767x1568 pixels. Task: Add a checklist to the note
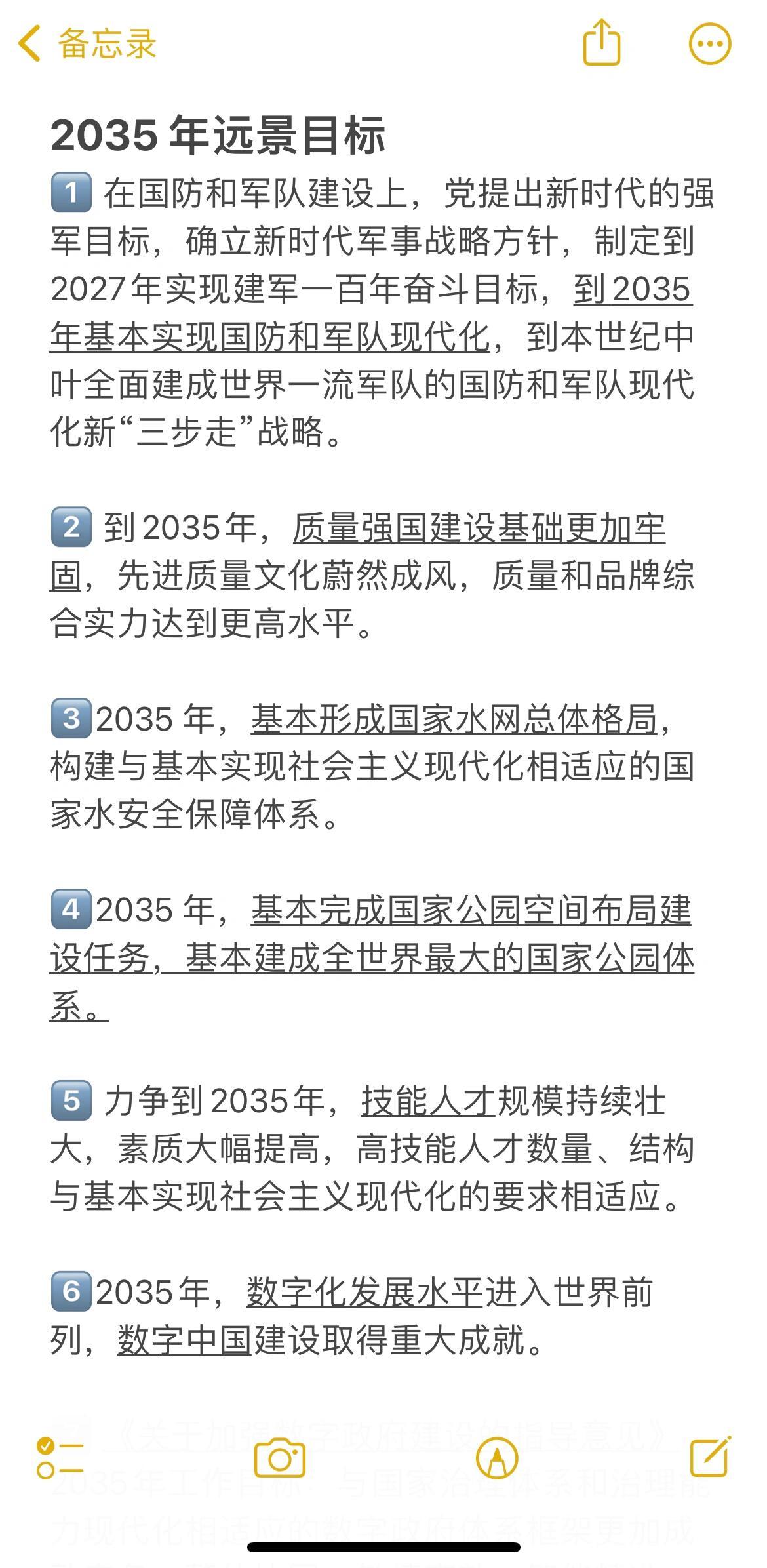[60, 1458]
